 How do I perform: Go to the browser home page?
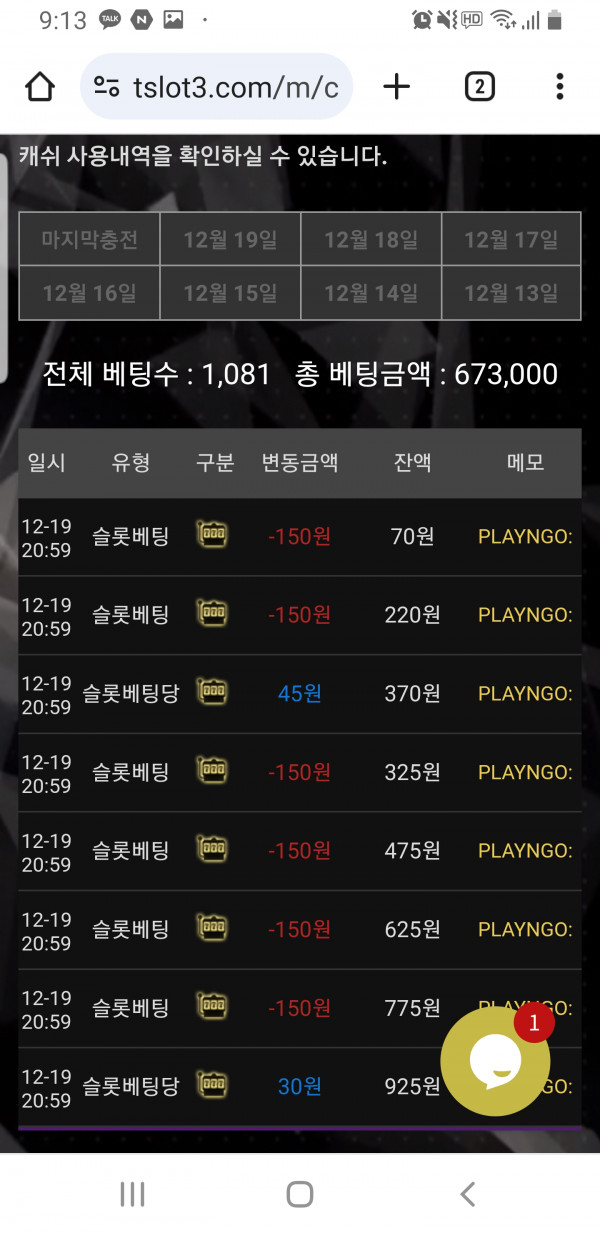click(x=40, y=87)
